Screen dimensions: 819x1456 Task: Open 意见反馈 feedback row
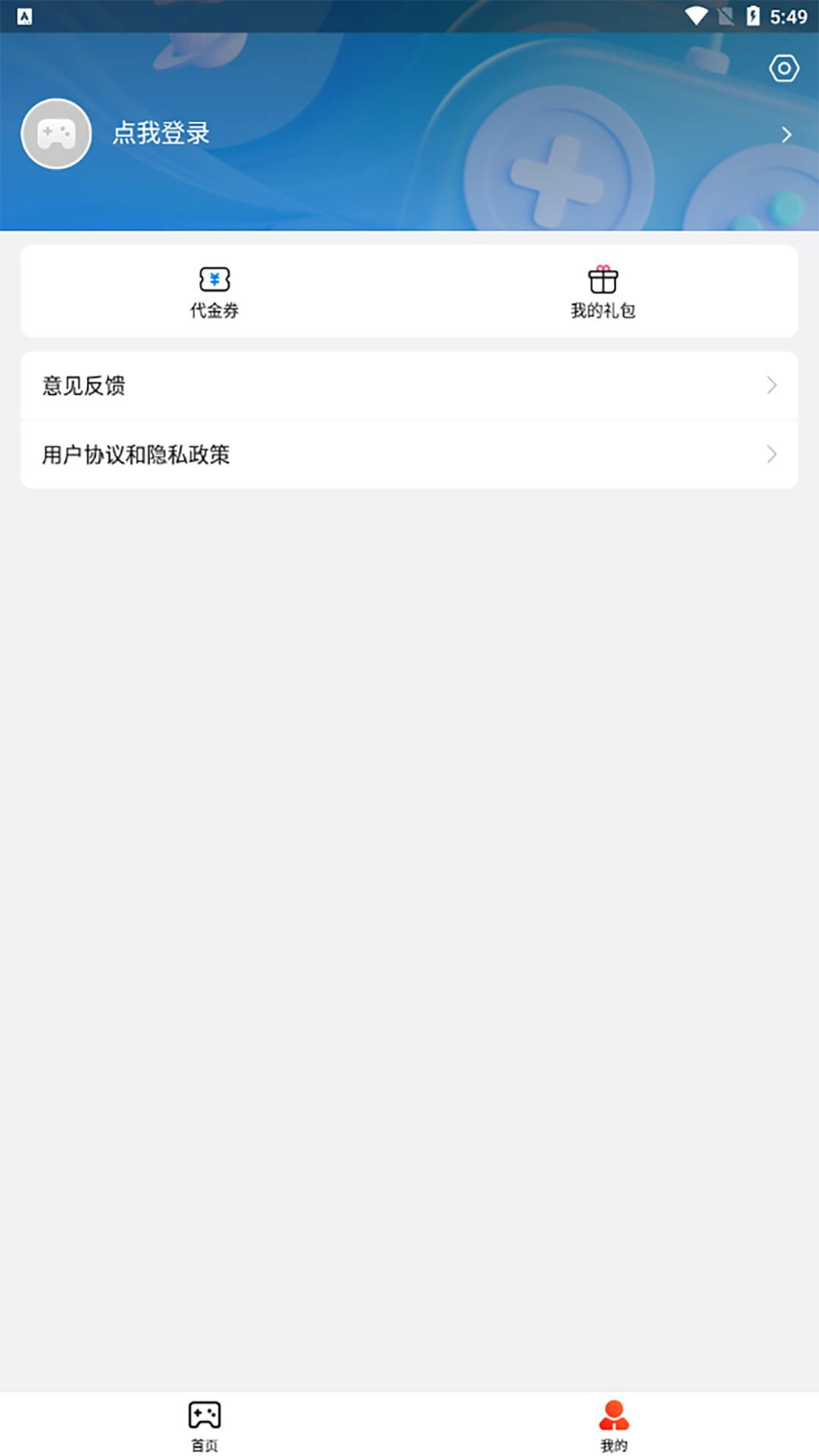pos(409,385)
